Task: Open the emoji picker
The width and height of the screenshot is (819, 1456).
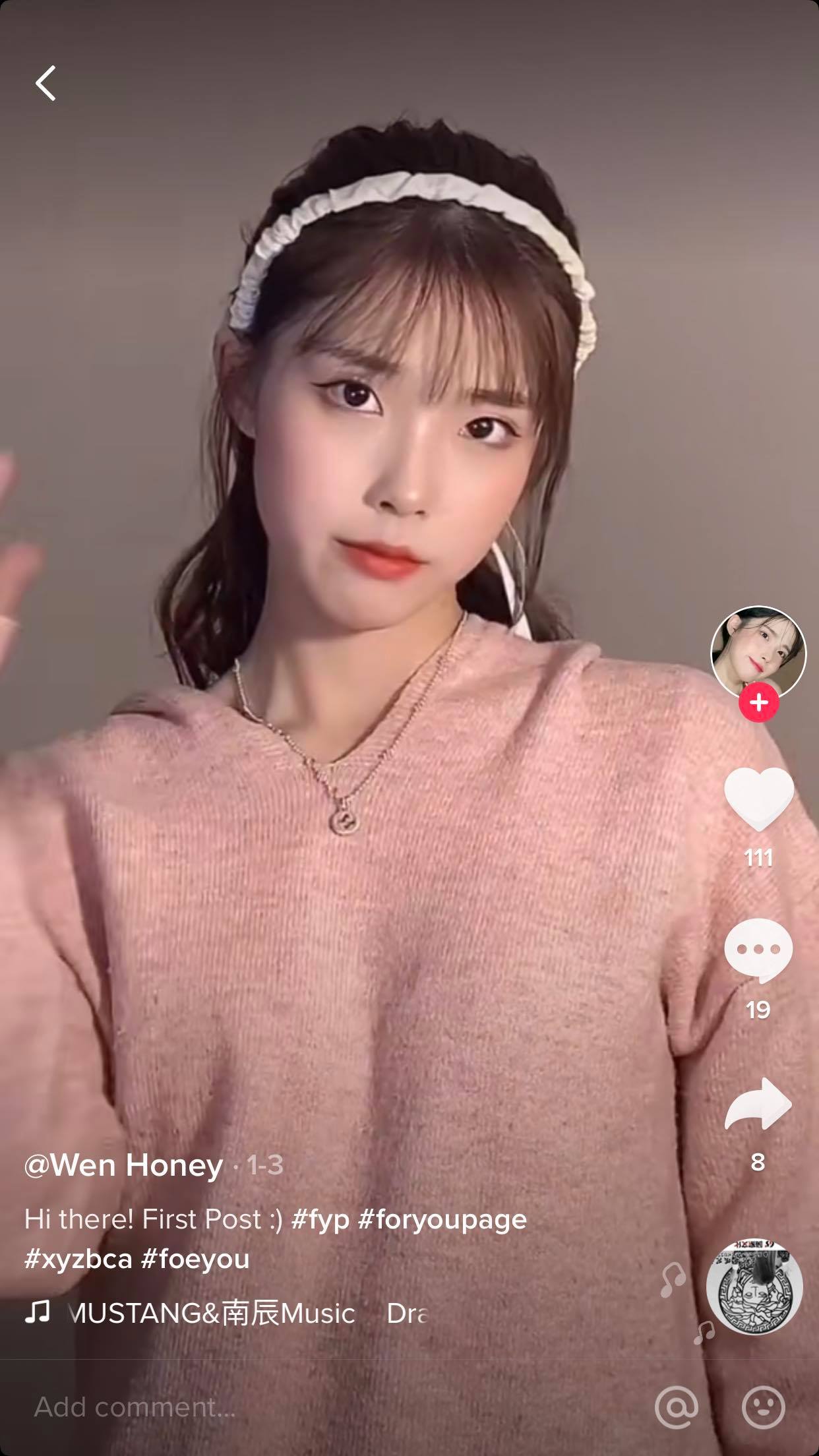Action: [x=763, y=1407]
